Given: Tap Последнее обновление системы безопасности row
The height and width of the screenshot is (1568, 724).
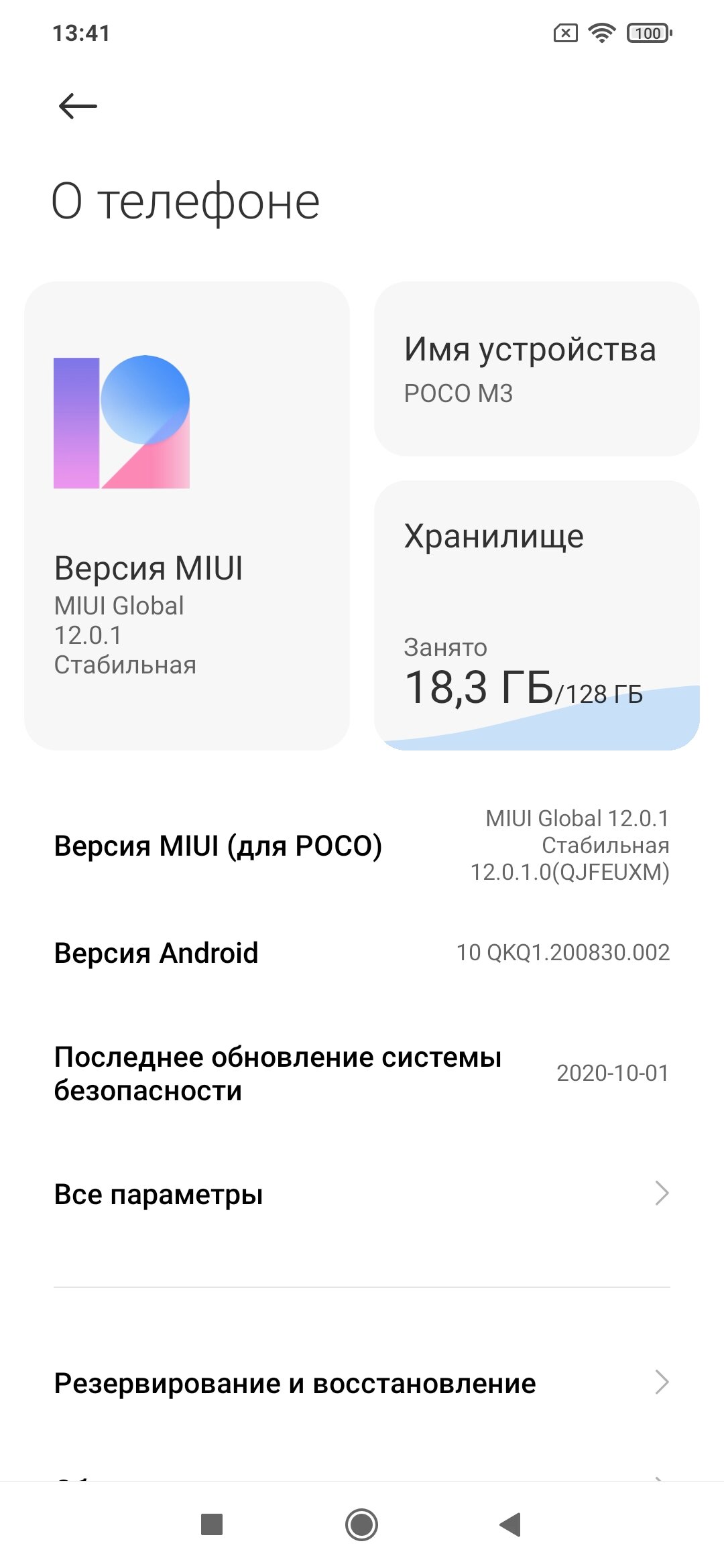Looking at the screenshot, I should (x=362, y=1073).
